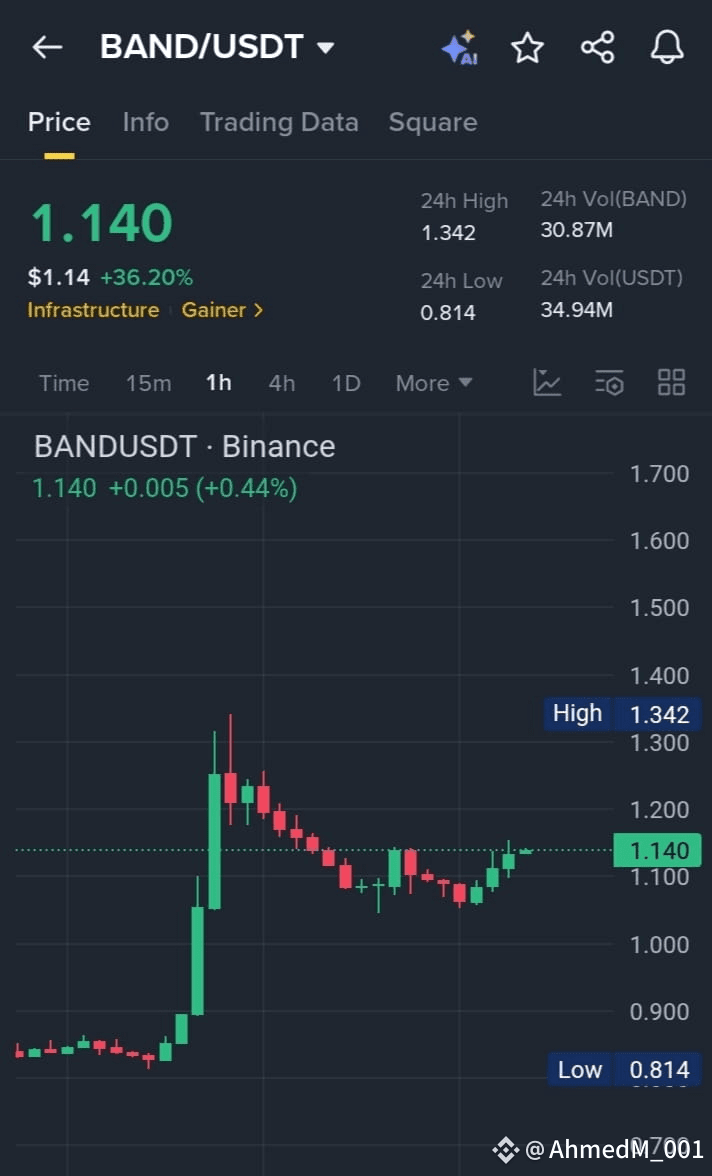Switch to the Square tab
Image resolution: width=712 pixels, height=1176 pixels.
tap(433, 122)
